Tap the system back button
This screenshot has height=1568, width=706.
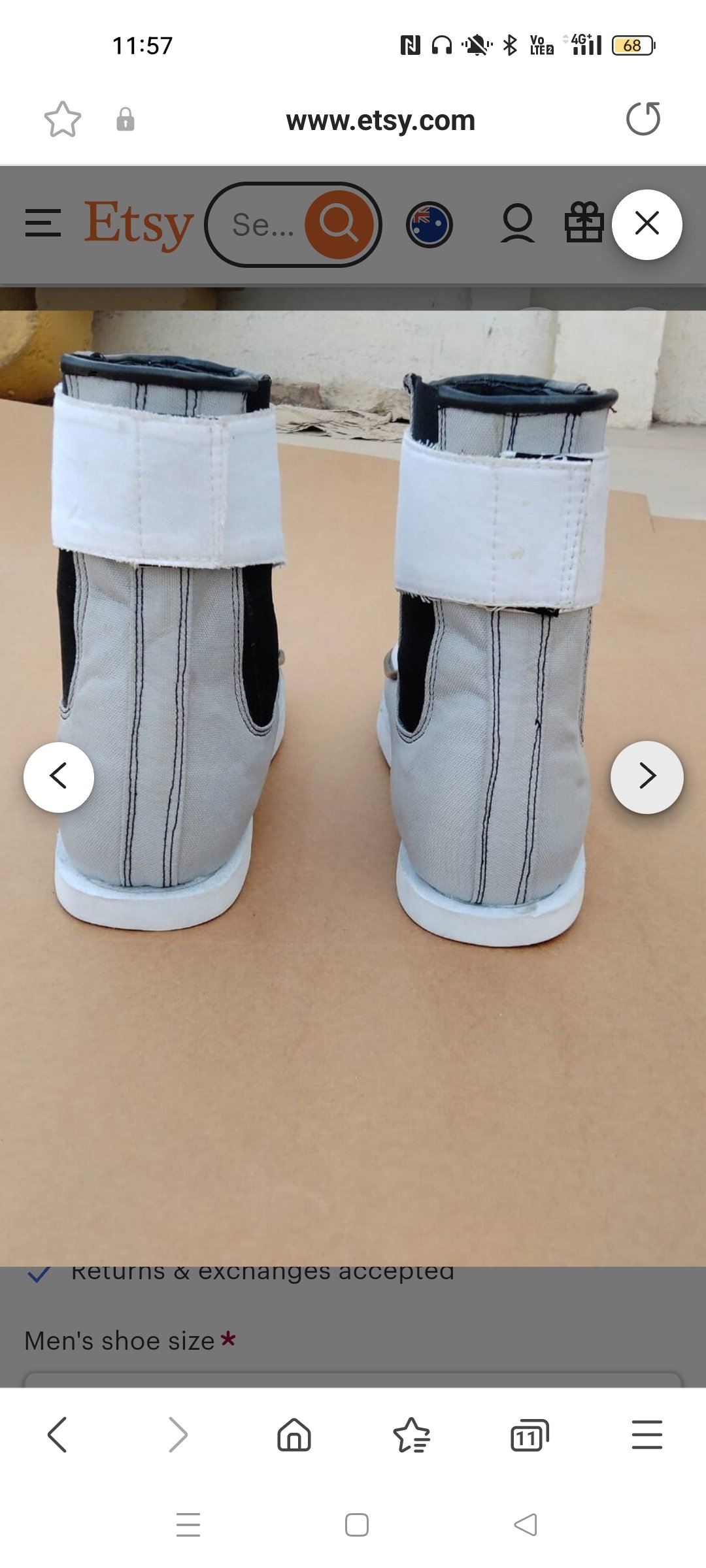[x=525, y=1525]
